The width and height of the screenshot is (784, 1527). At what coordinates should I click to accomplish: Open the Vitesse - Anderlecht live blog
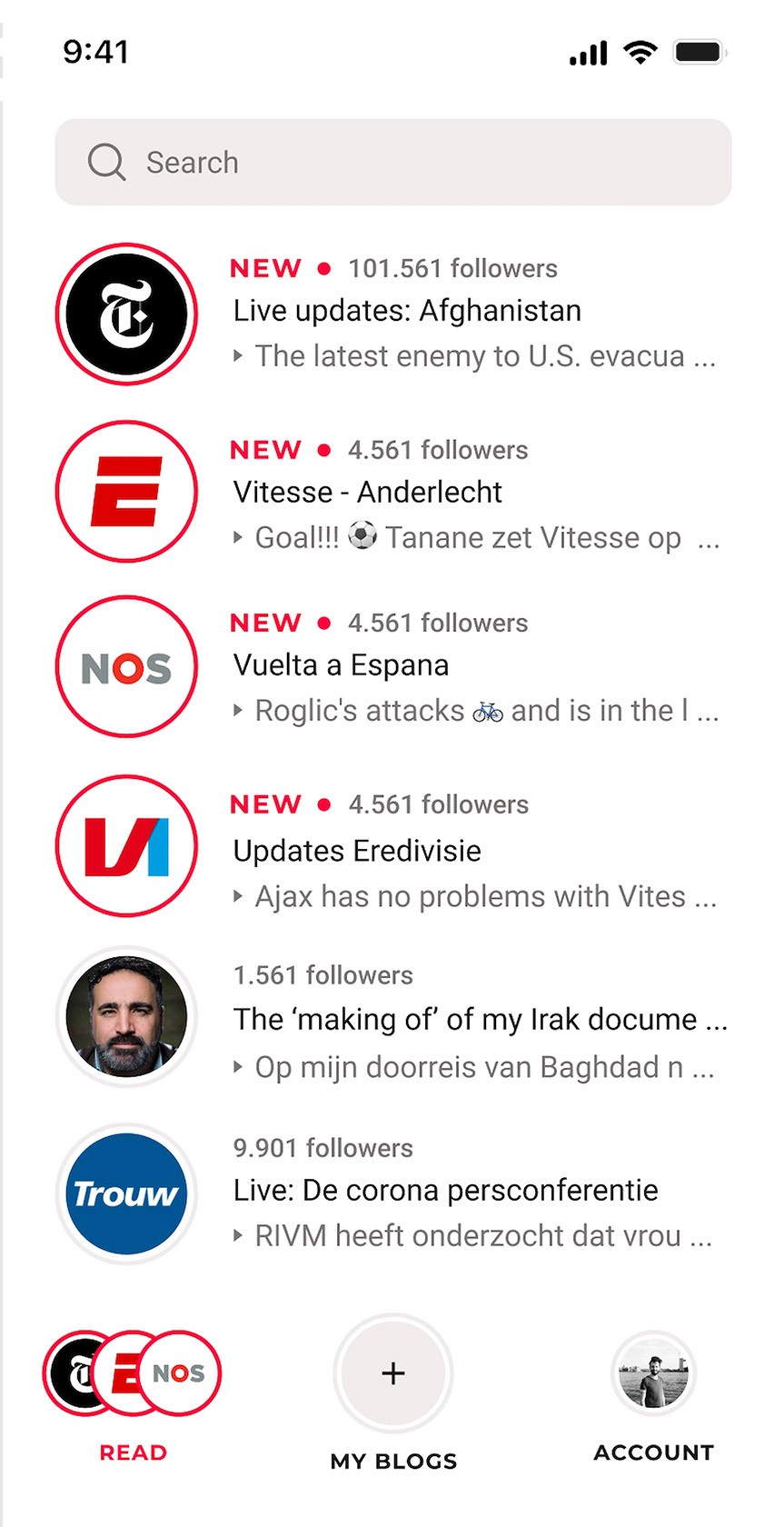click(x=368, y=493)
